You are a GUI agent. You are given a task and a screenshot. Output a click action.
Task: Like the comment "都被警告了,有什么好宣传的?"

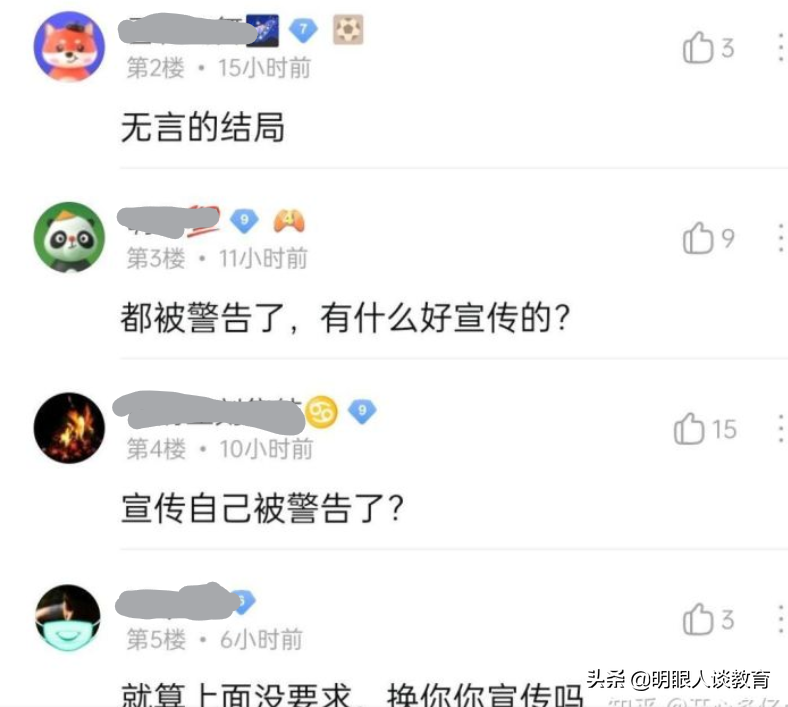(x=698, y=239)
